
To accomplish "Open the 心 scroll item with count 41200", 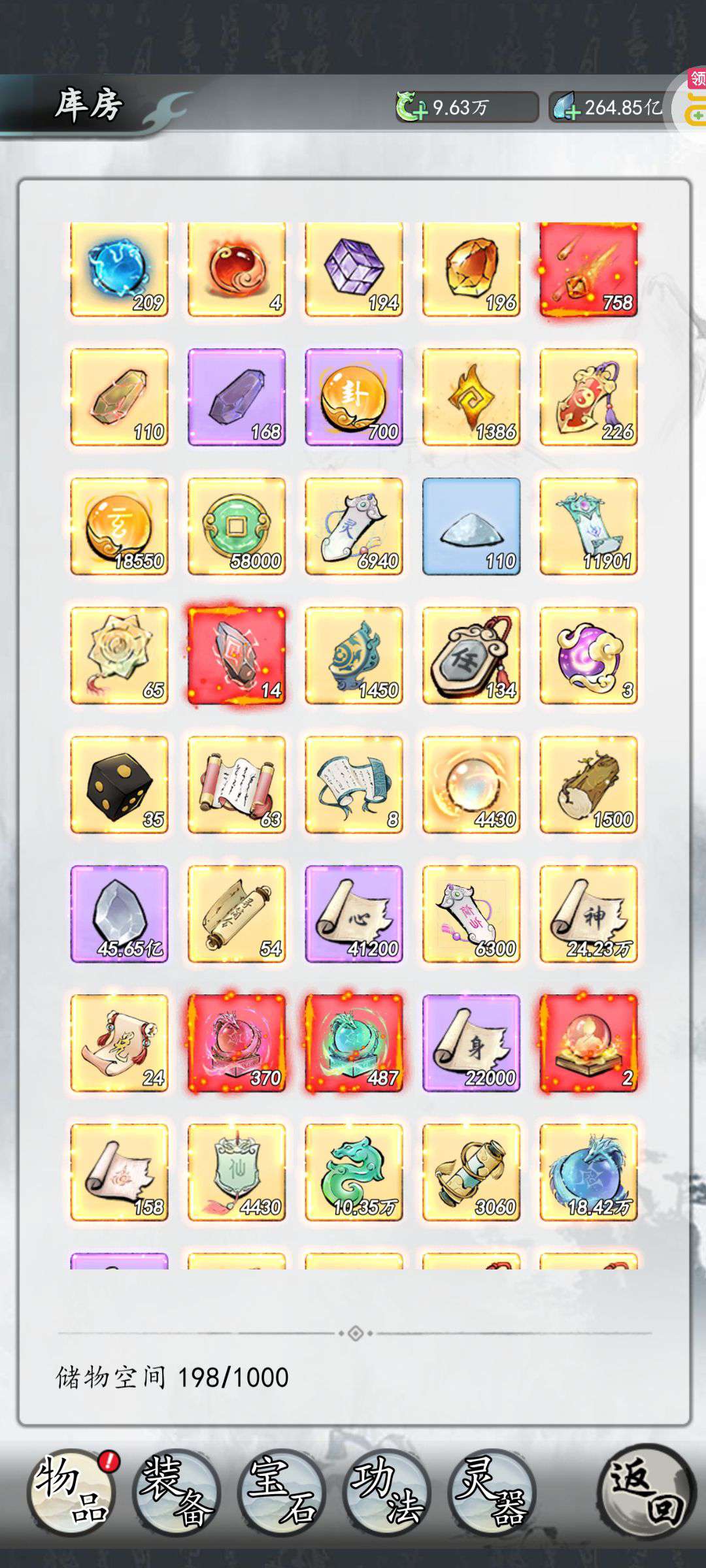I will pos(354,914).
